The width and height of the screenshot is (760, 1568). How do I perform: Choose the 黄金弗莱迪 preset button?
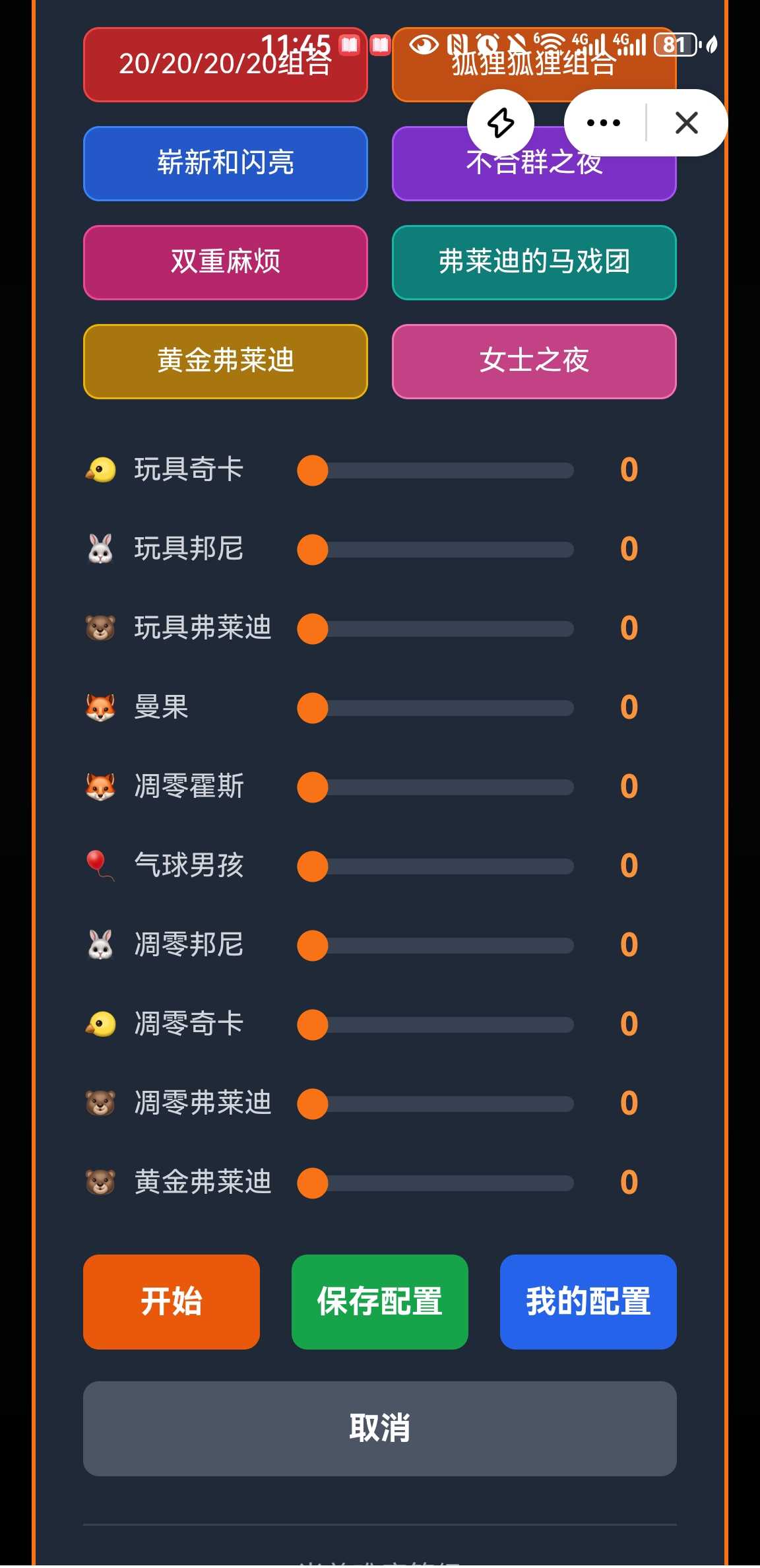(225, 361)
